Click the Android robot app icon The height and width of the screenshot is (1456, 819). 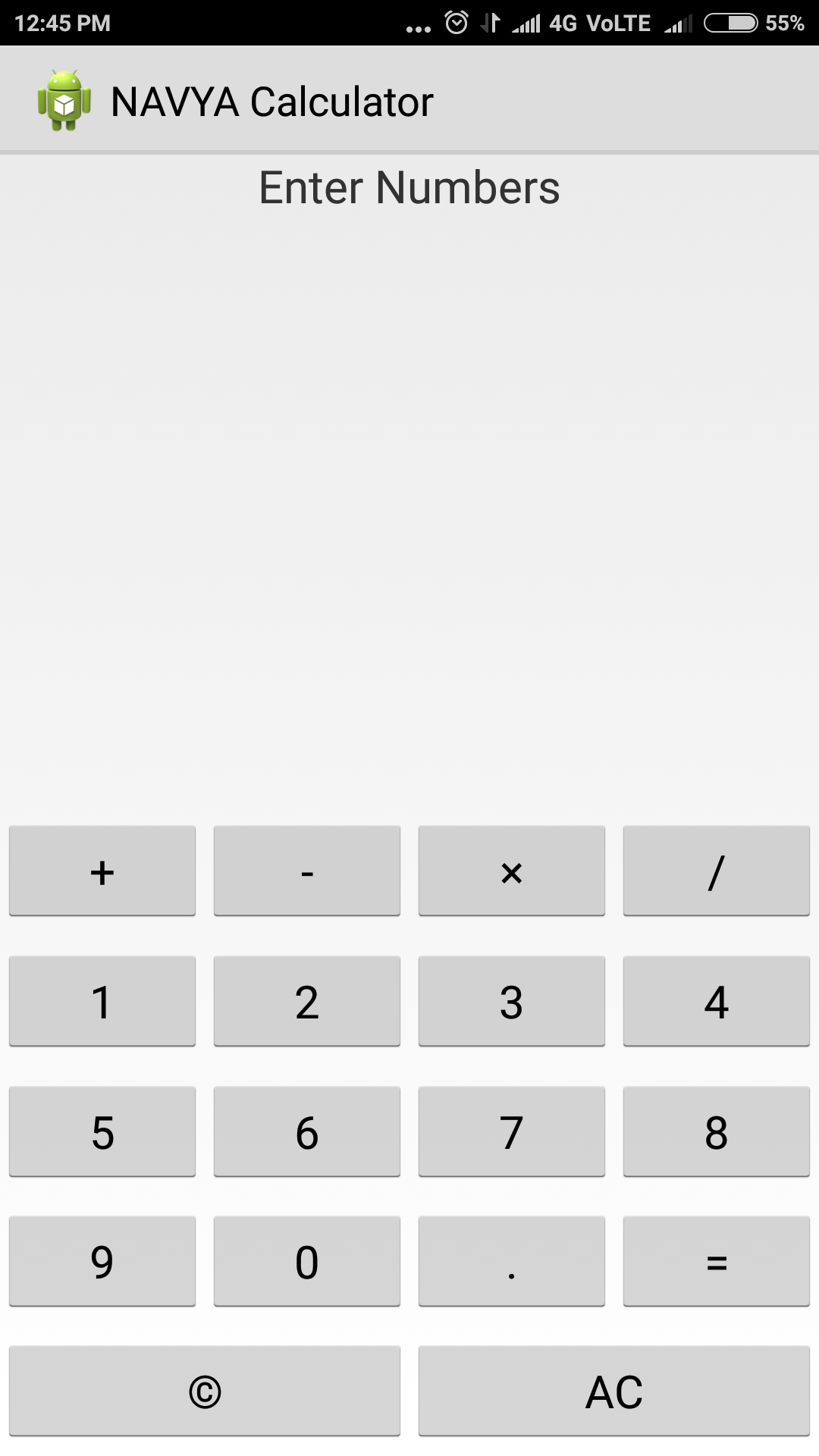[x=64, y=99]
